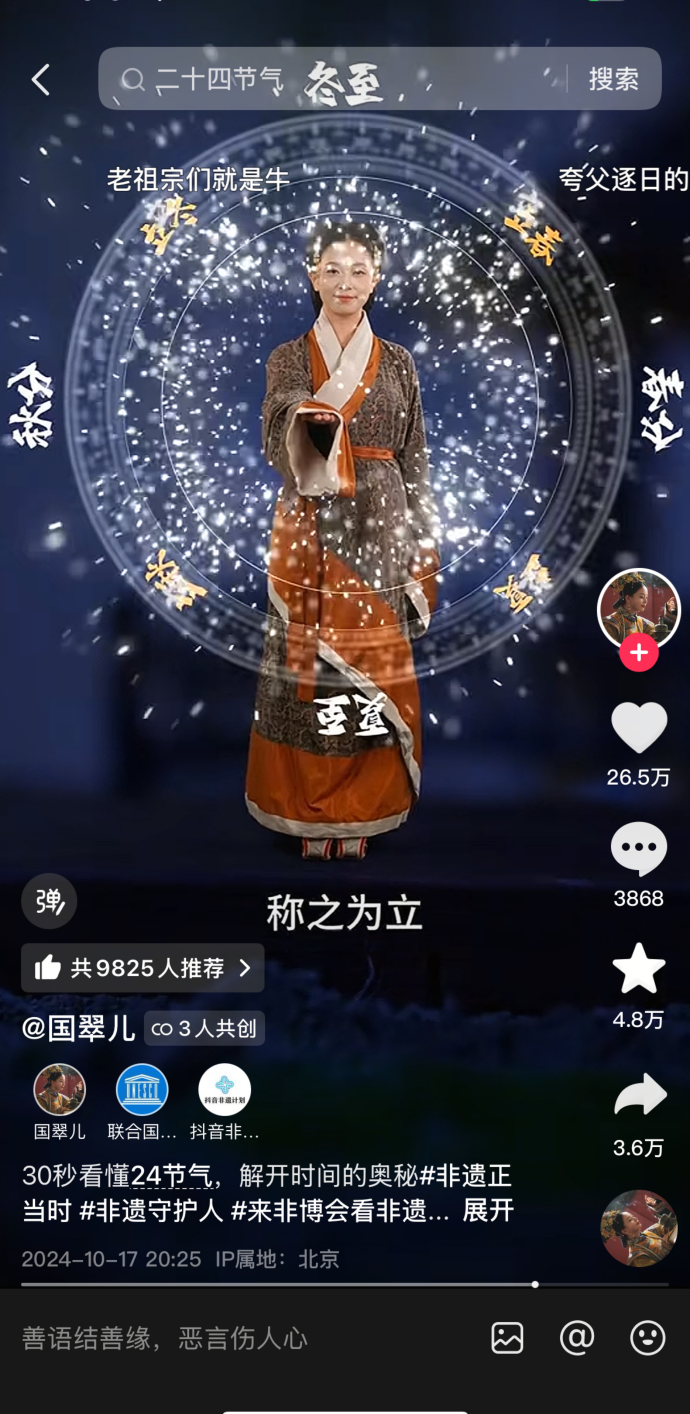690x1414 pixels.
Task: Attach a picture to the comment
Action: point(507,1338)
